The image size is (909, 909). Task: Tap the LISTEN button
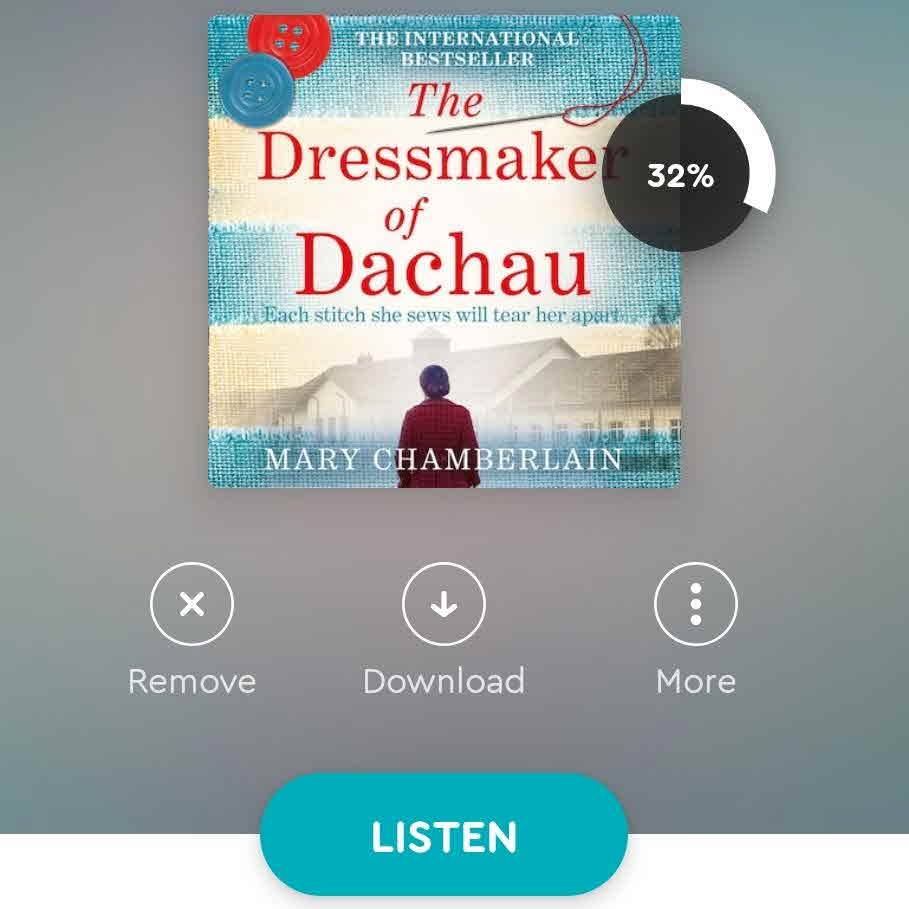coord(443,836)
